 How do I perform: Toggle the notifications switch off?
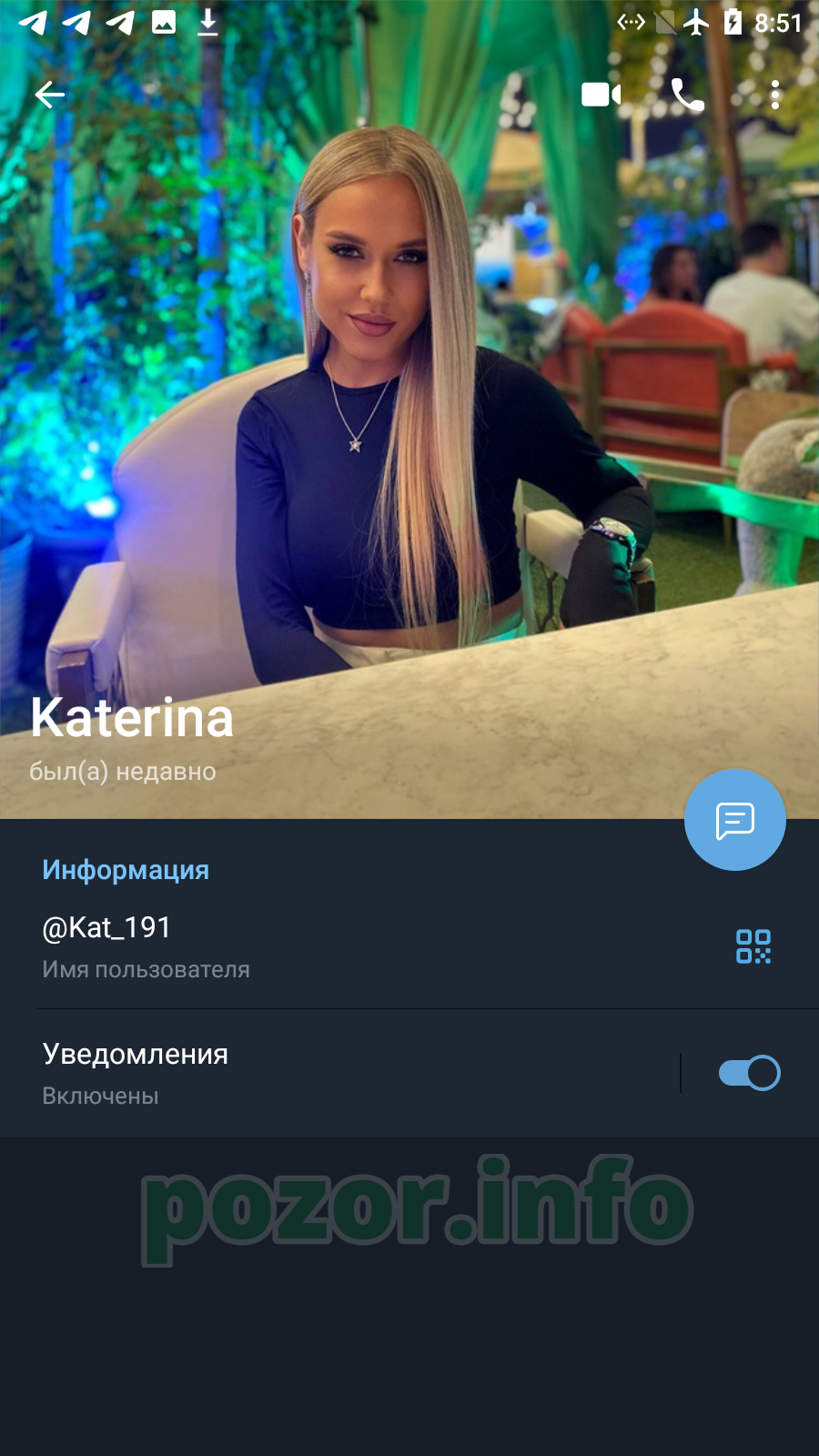[749, 1073]
